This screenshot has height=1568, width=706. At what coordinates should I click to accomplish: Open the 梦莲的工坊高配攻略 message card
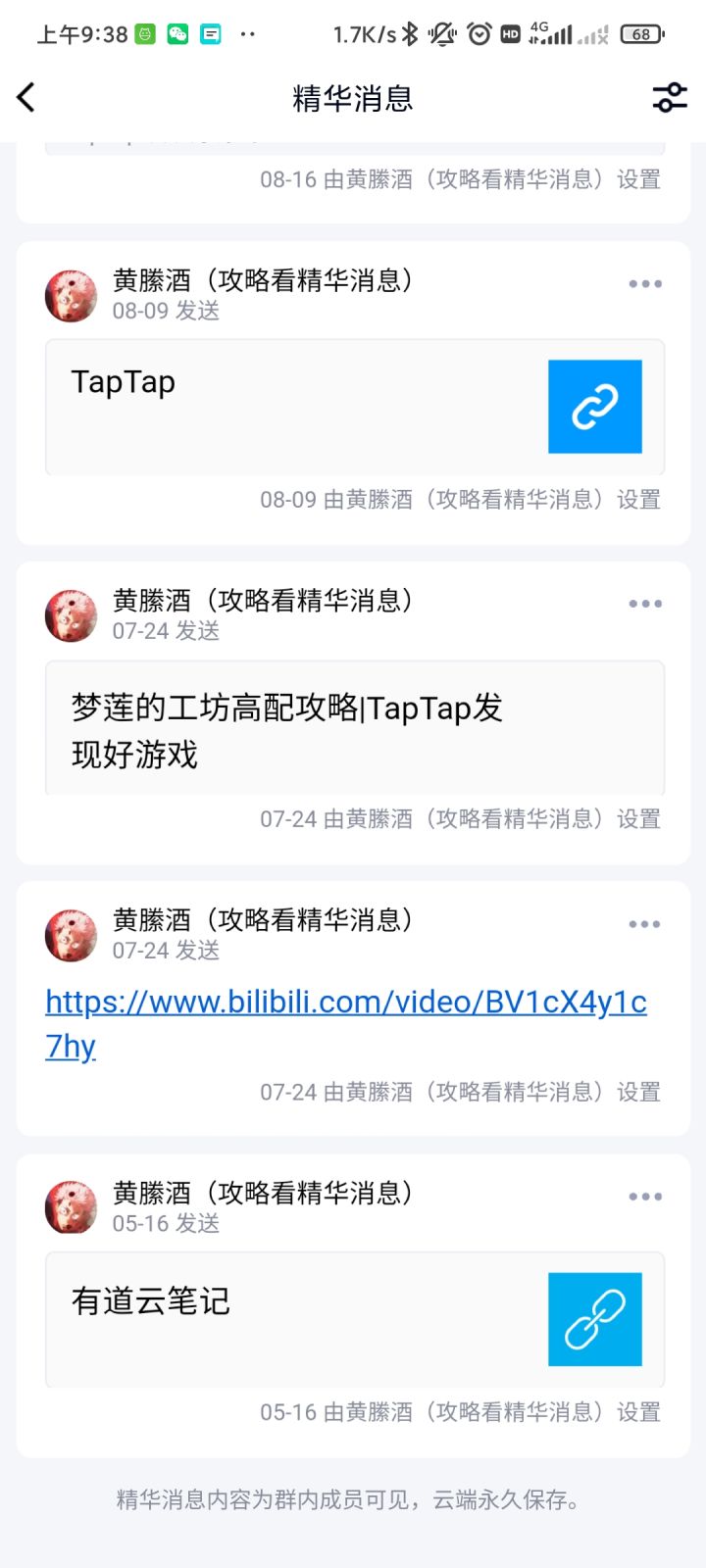[x=353, y=728]
